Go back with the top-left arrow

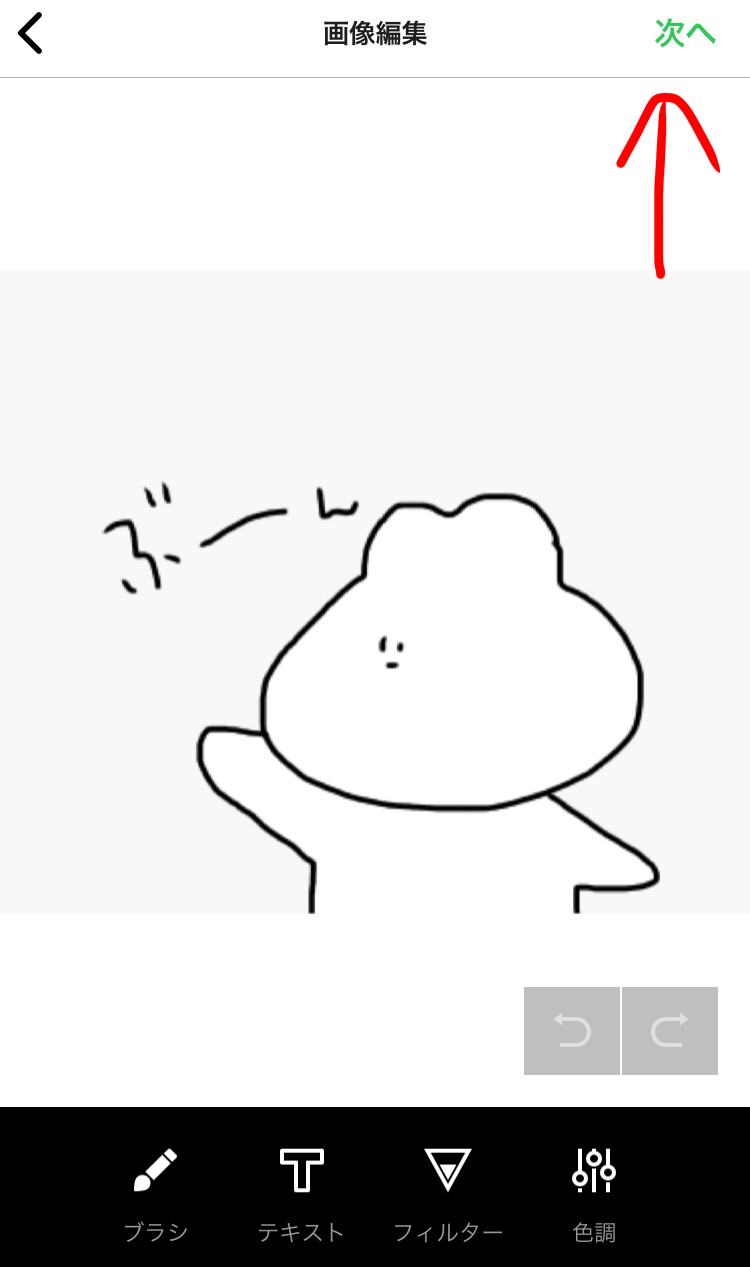click(31, 34)
